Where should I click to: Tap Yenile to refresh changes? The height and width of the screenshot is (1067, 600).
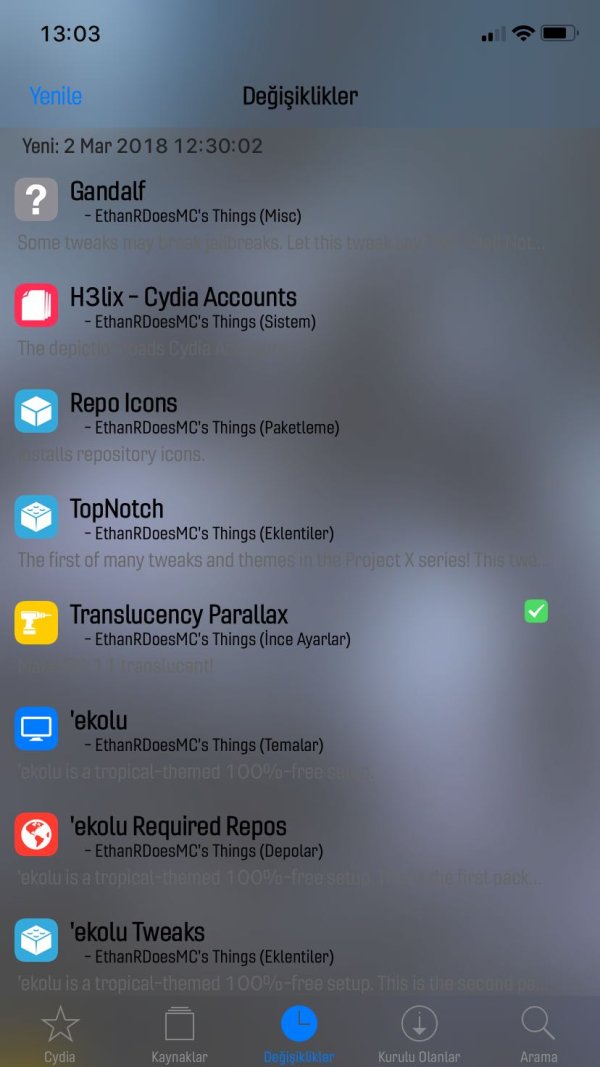[56, 96]
